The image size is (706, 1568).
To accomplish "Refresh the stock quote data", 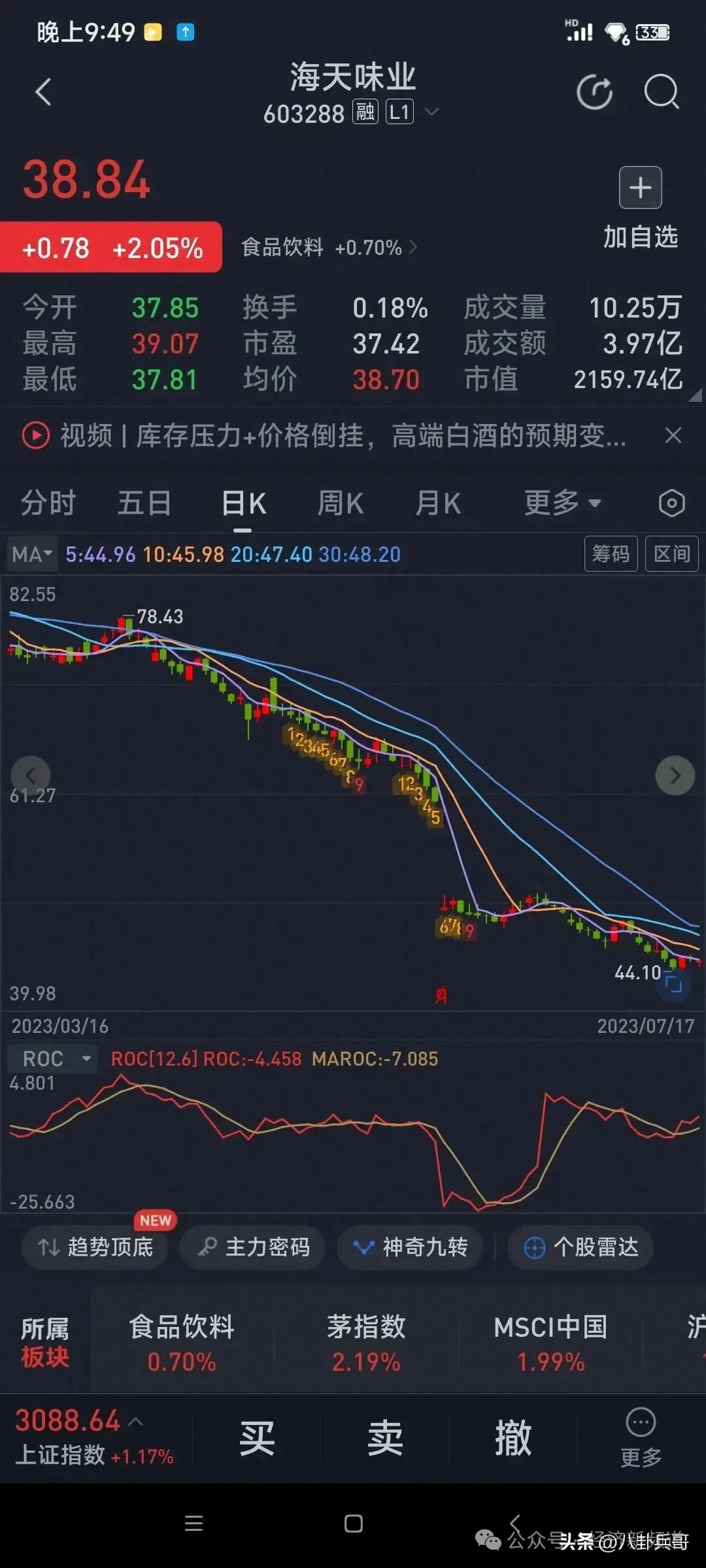I will 594,92.
